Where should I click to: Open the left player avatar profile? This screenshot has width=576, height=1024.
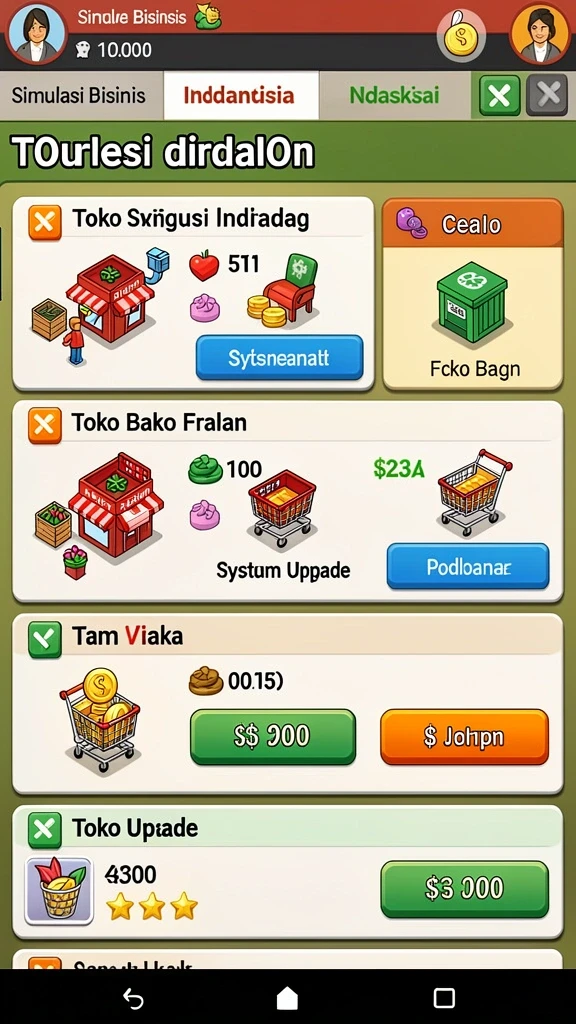[36, 33]
